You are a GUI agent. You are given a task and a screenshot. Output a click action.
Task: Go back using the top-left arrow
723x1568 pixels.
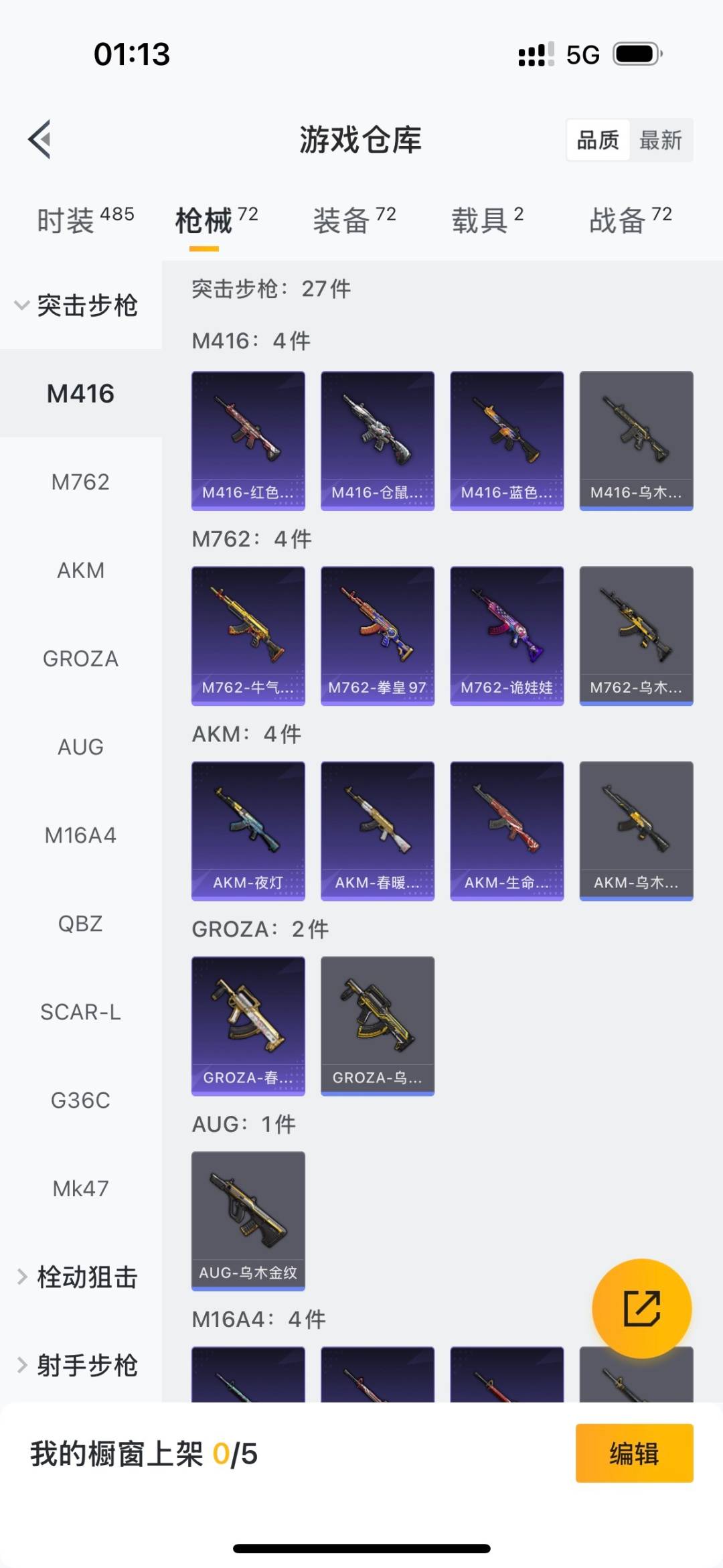[x=40, y=139]
